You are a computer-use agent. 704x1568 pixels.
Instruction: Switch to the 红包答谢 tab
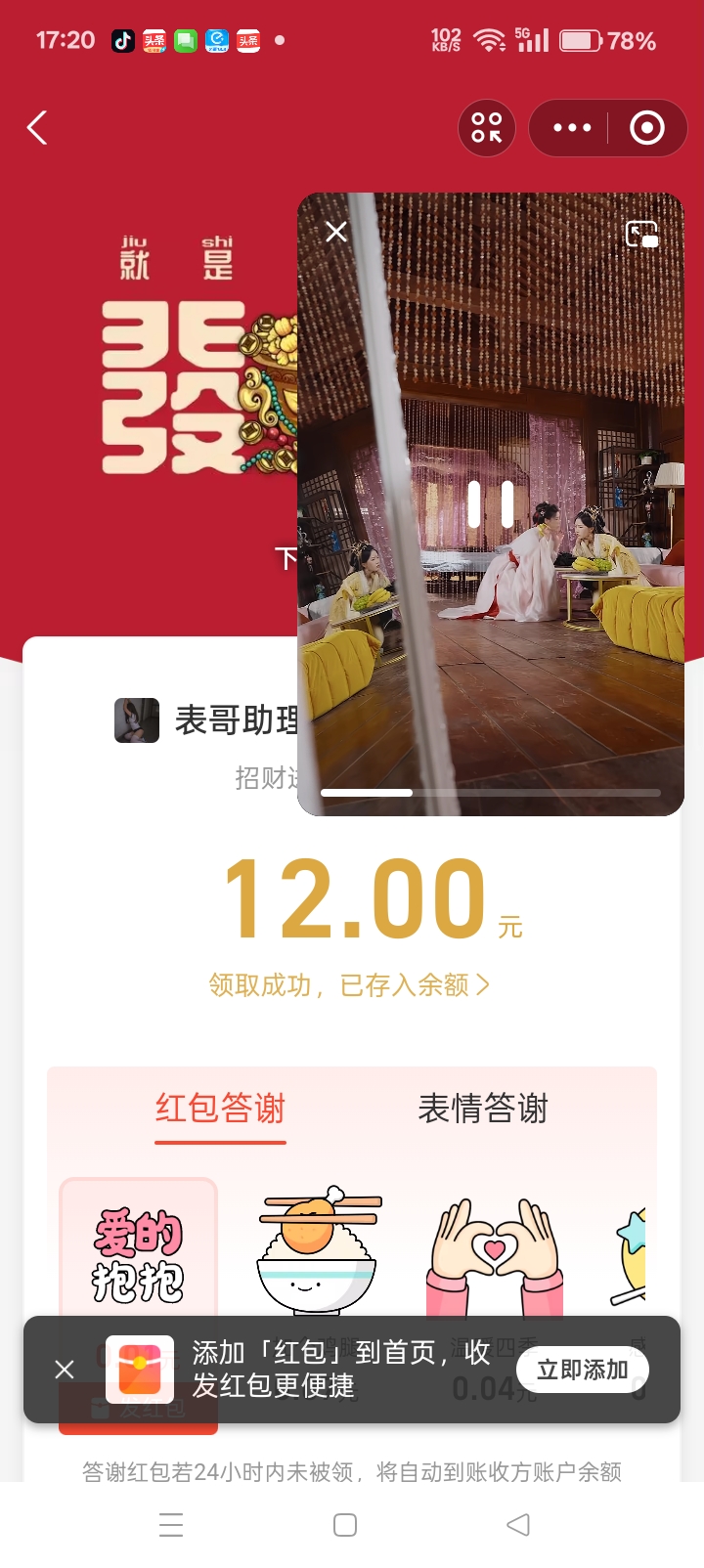coord(220,1109)
